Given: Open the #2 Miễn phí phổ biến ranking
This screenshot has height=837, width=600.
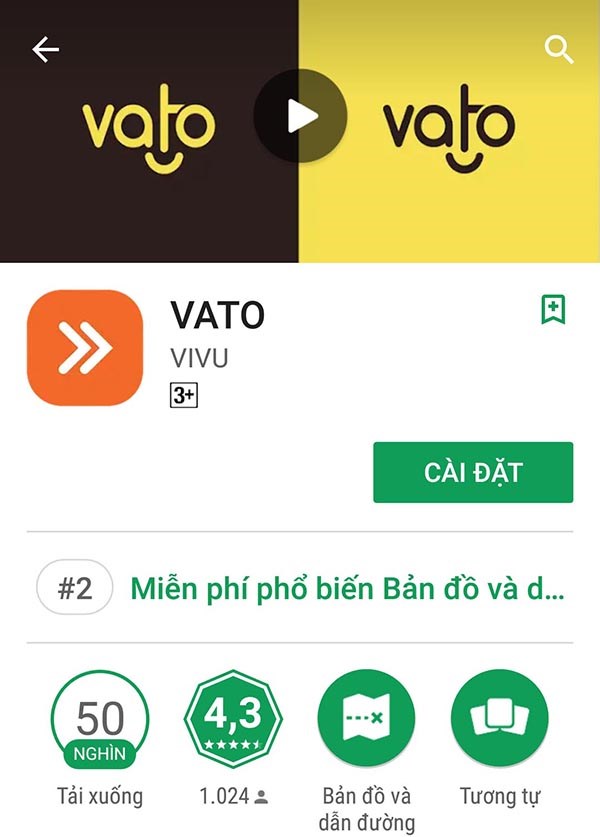Looking at the screenshot, I should coord(300,588).
